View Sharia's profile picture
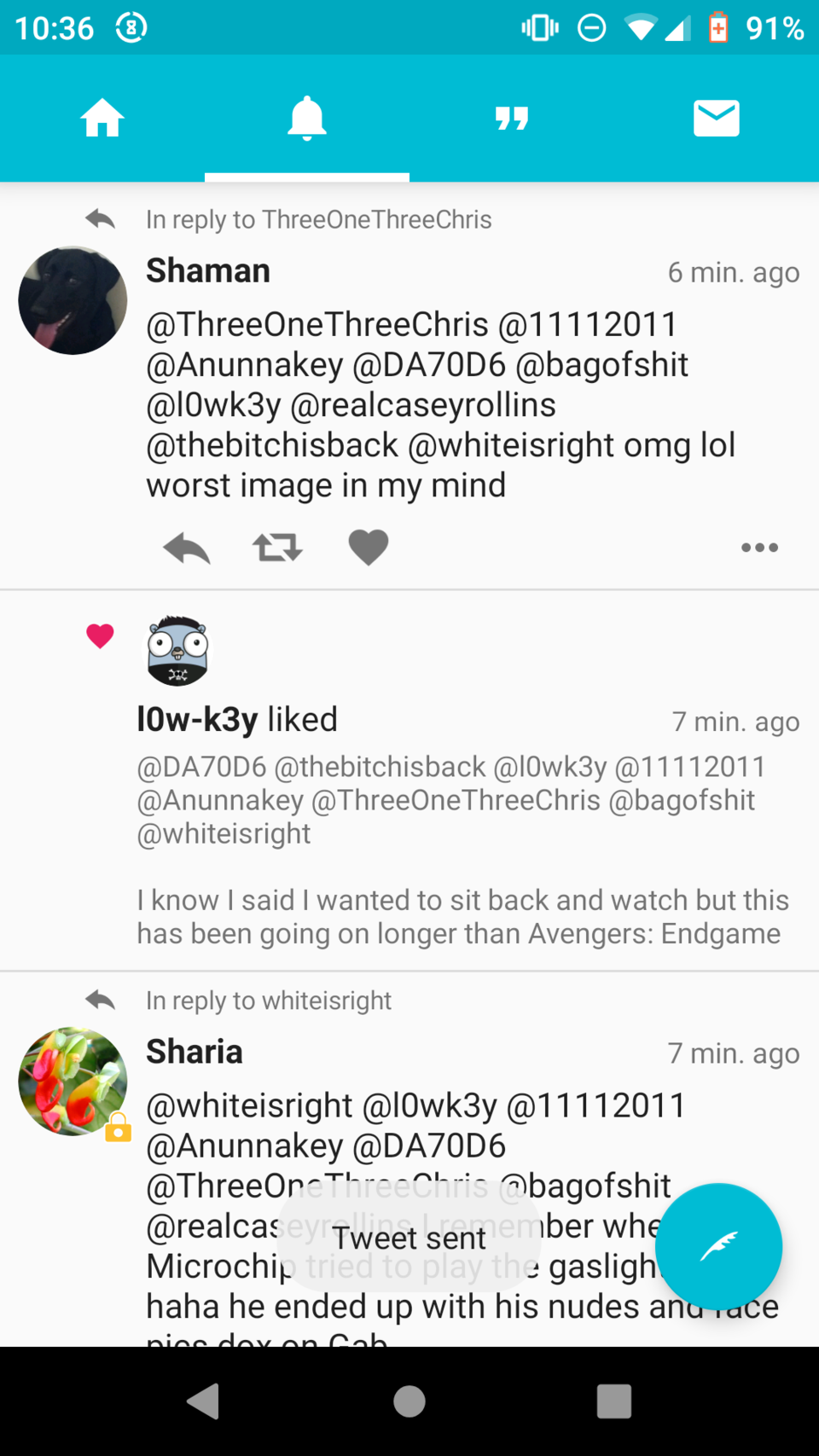Image resolution: width=819 pixels, height=1456 pixels. tap(73, 1081)
